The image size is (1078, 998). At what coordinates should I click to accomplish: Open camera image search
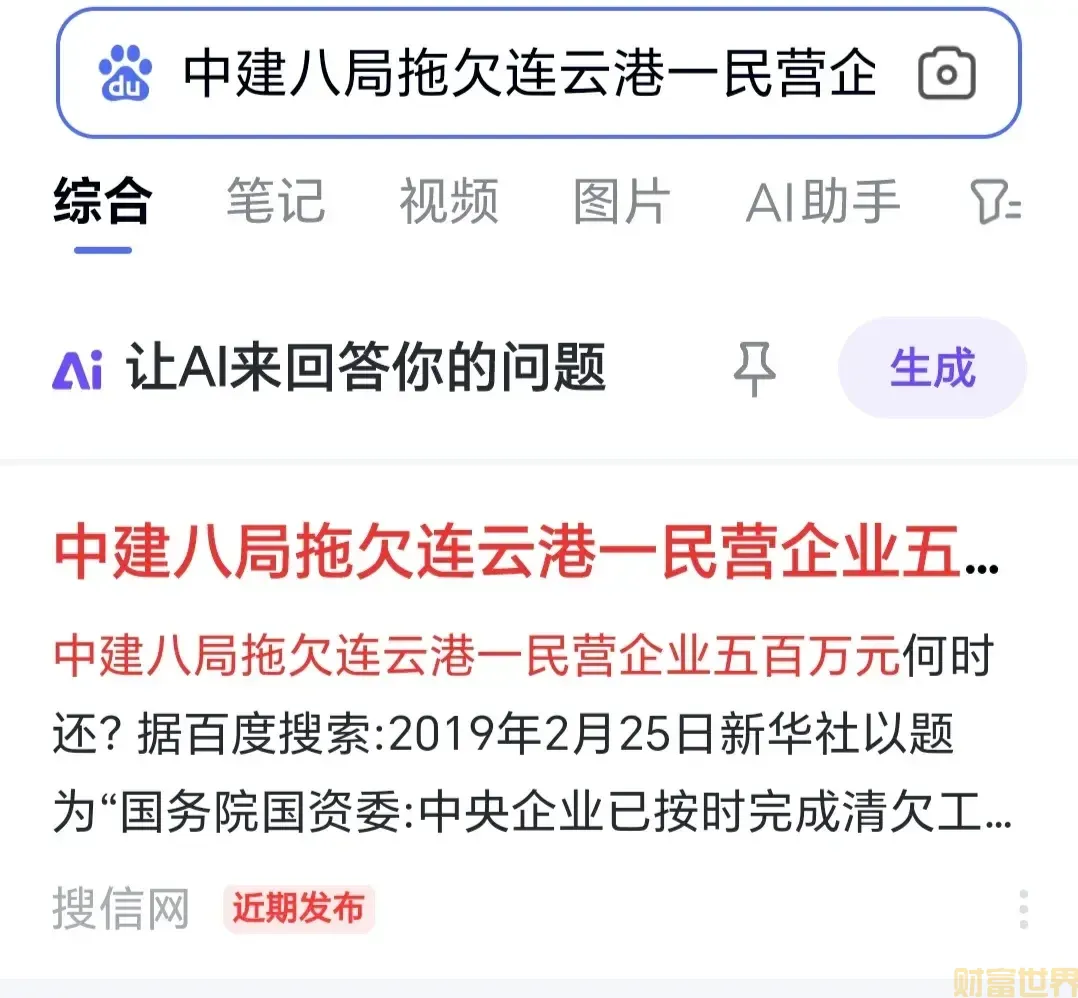pos(945,74)
